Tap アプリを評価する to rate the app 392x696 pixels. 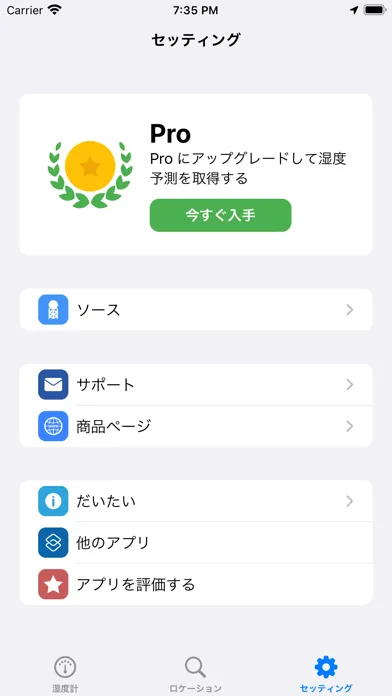(196, 584)
